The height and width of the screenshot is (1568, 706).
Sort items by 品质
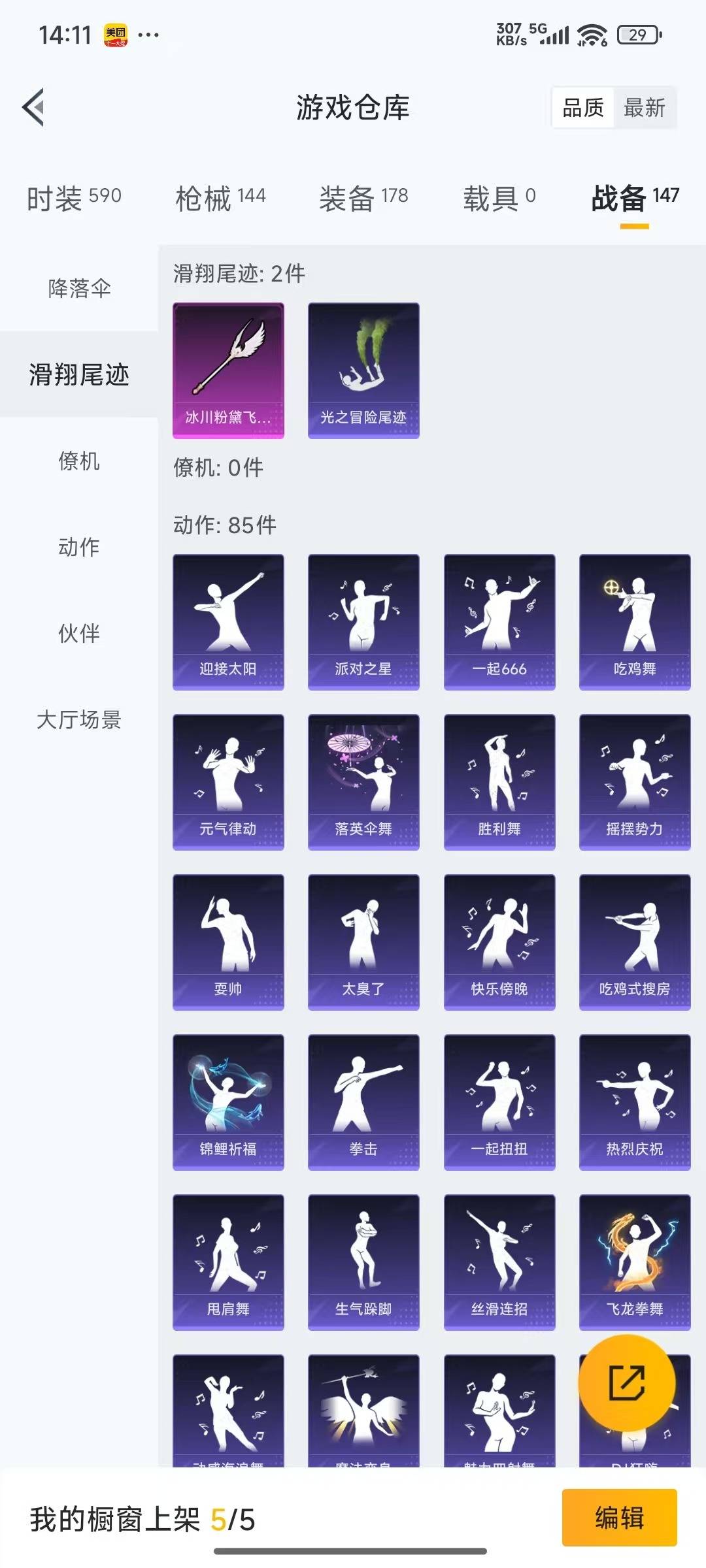tap(583, 108)
